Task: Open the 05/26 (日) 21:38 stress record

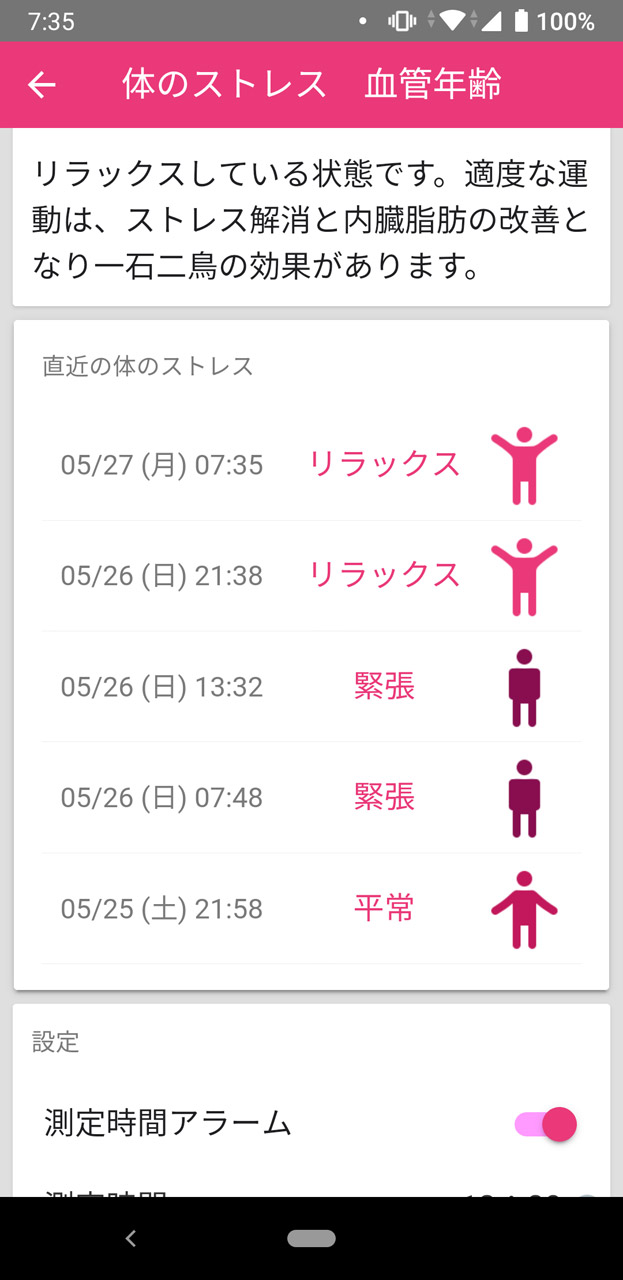Action: tap(311, 576)
